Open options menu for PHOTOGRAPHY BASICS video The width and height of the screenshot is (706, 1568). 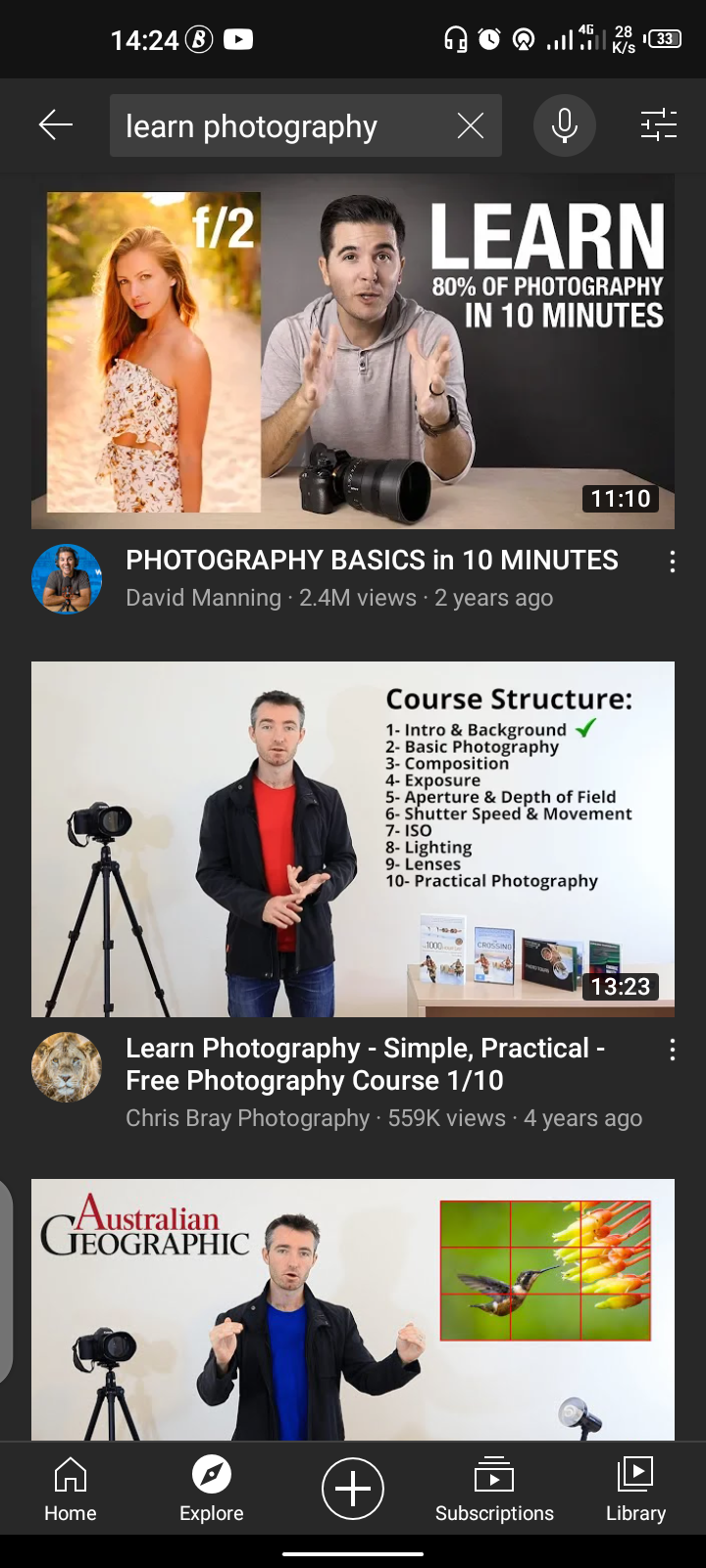tap(672, 562)
